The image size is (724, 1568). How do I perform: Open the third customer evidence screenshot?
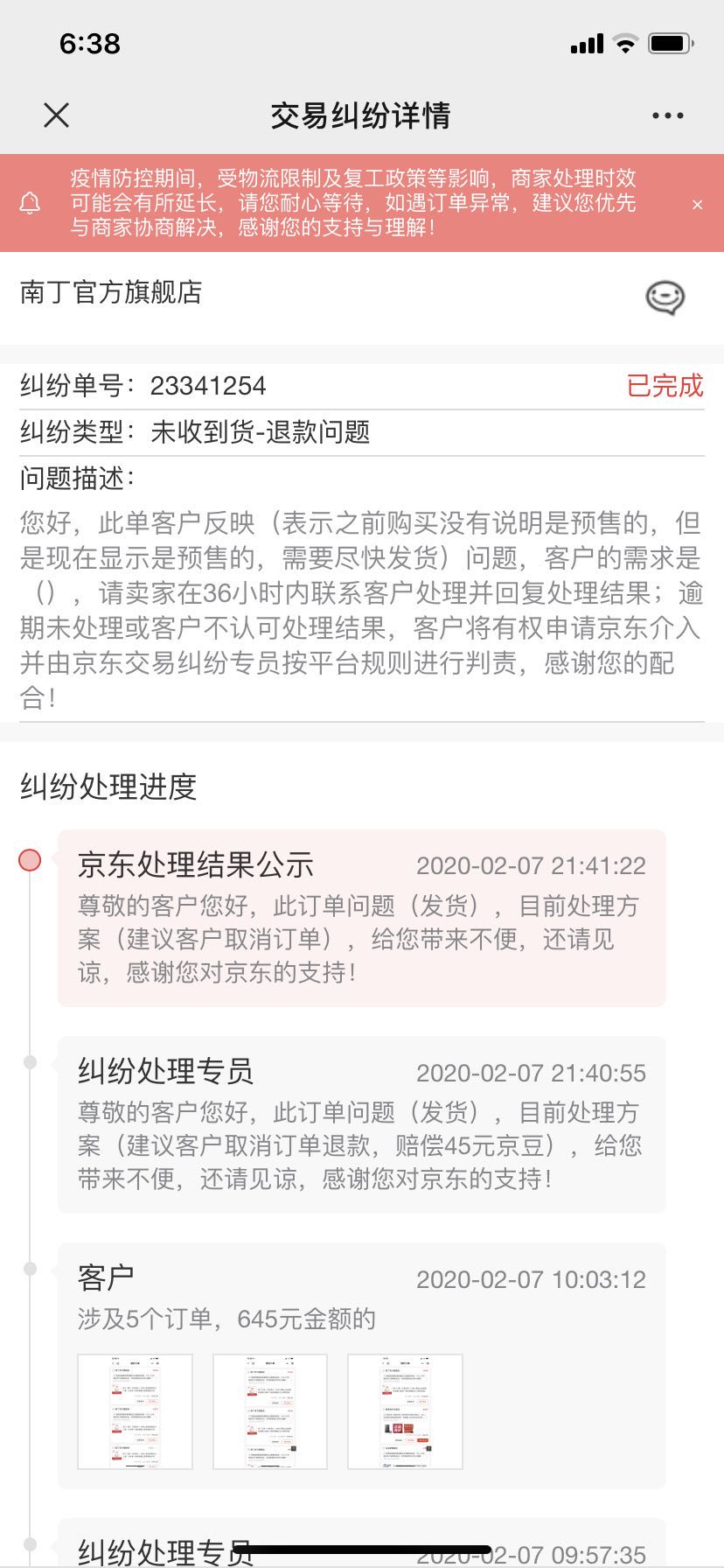(405, 1411)
